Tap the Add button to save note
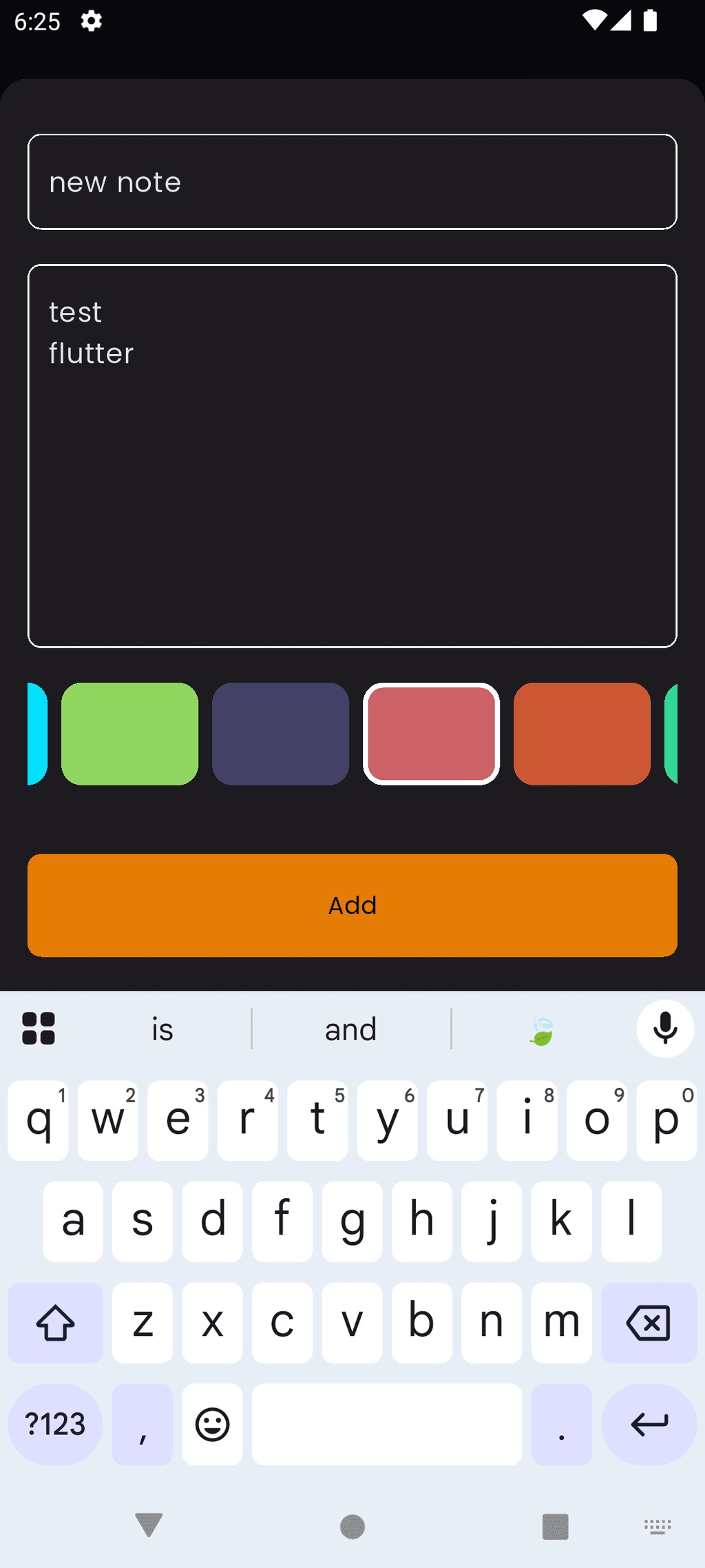The height and width of the screenshot is (1568, 705). click(x=352, y=905)
